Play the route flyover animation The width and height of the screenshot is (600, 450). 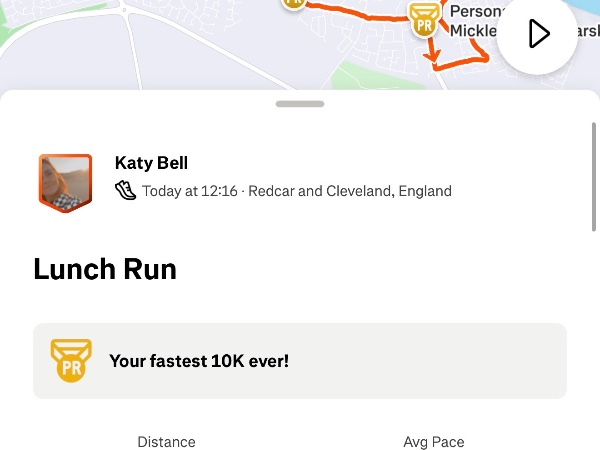[x=537, y=34]
